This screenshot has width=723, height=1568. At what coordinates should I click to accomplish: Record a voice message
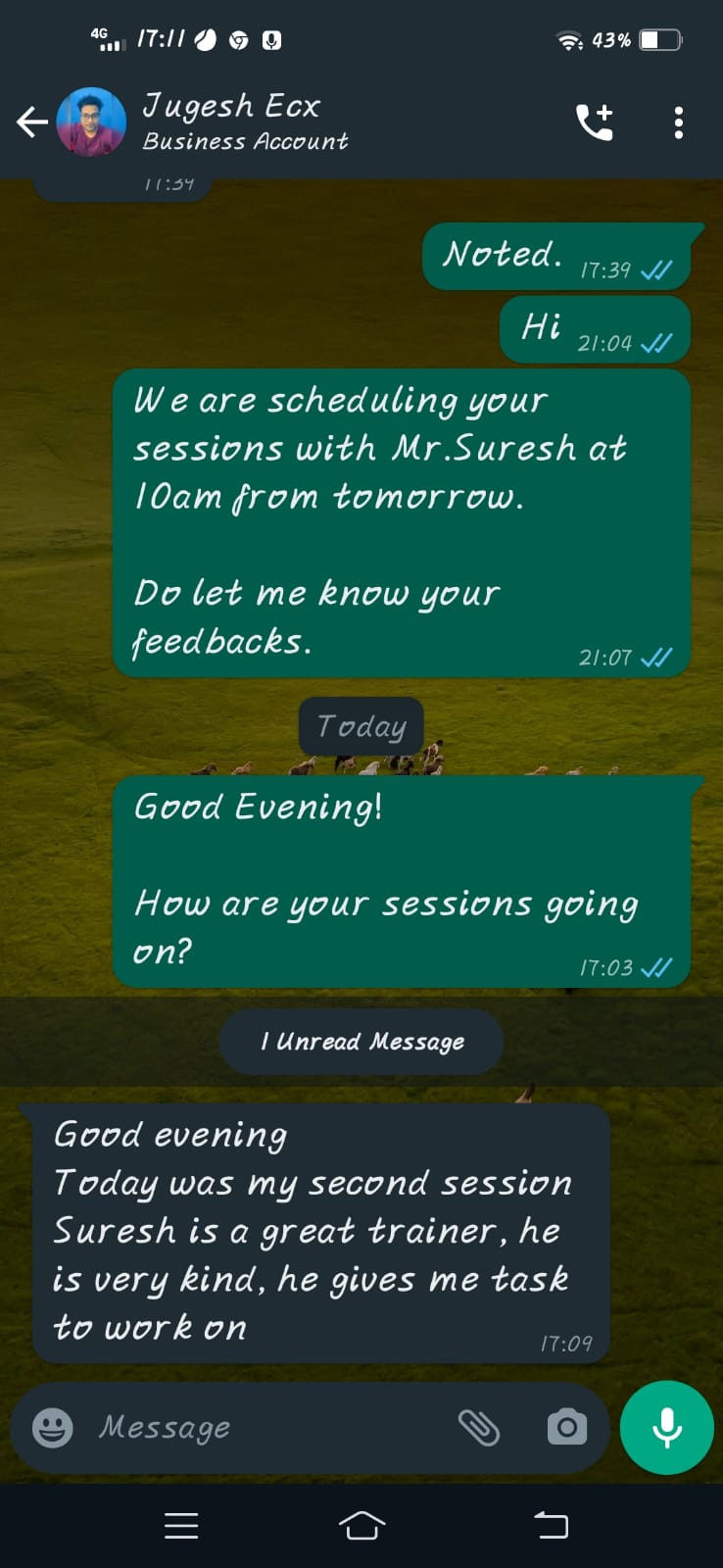(667, 1428)
